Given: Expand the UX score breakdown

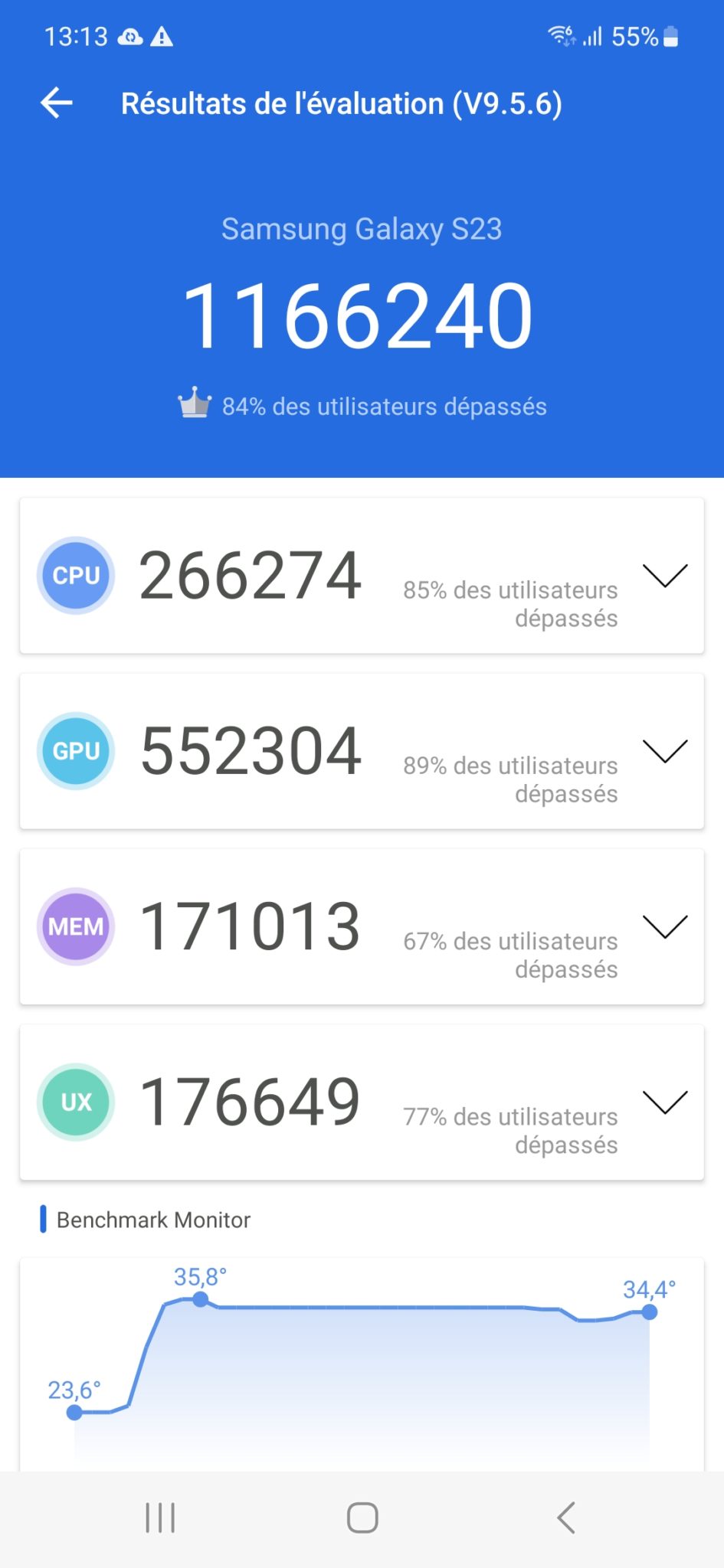Looking at the screenshot, I should pyautogui.click(x=665, y=1102).
